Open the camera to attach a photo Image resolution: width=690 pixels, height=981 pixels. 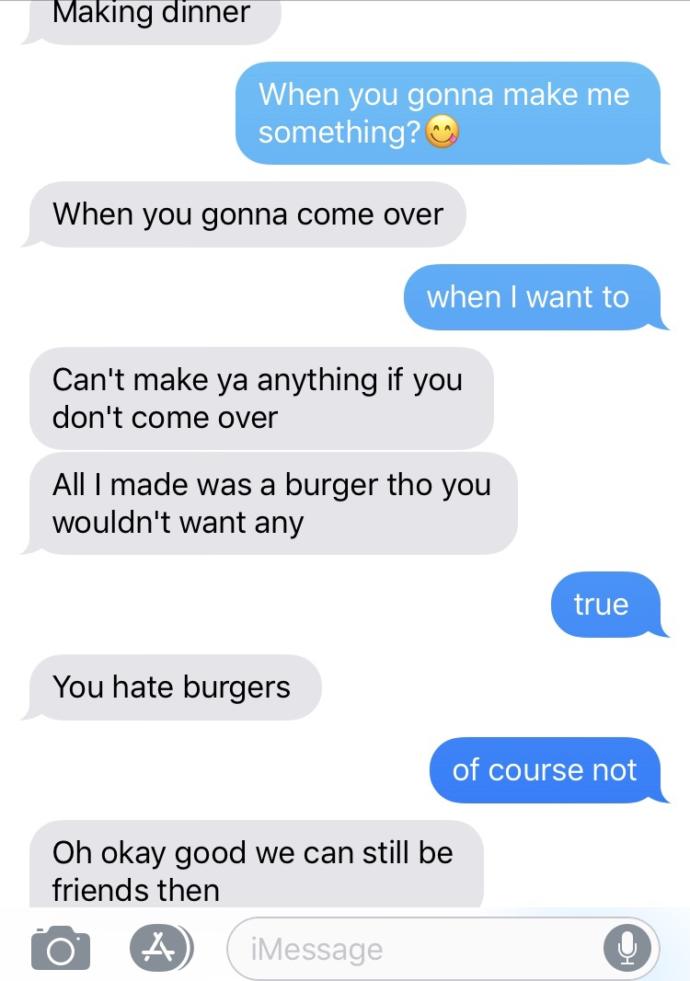point(60,947)
